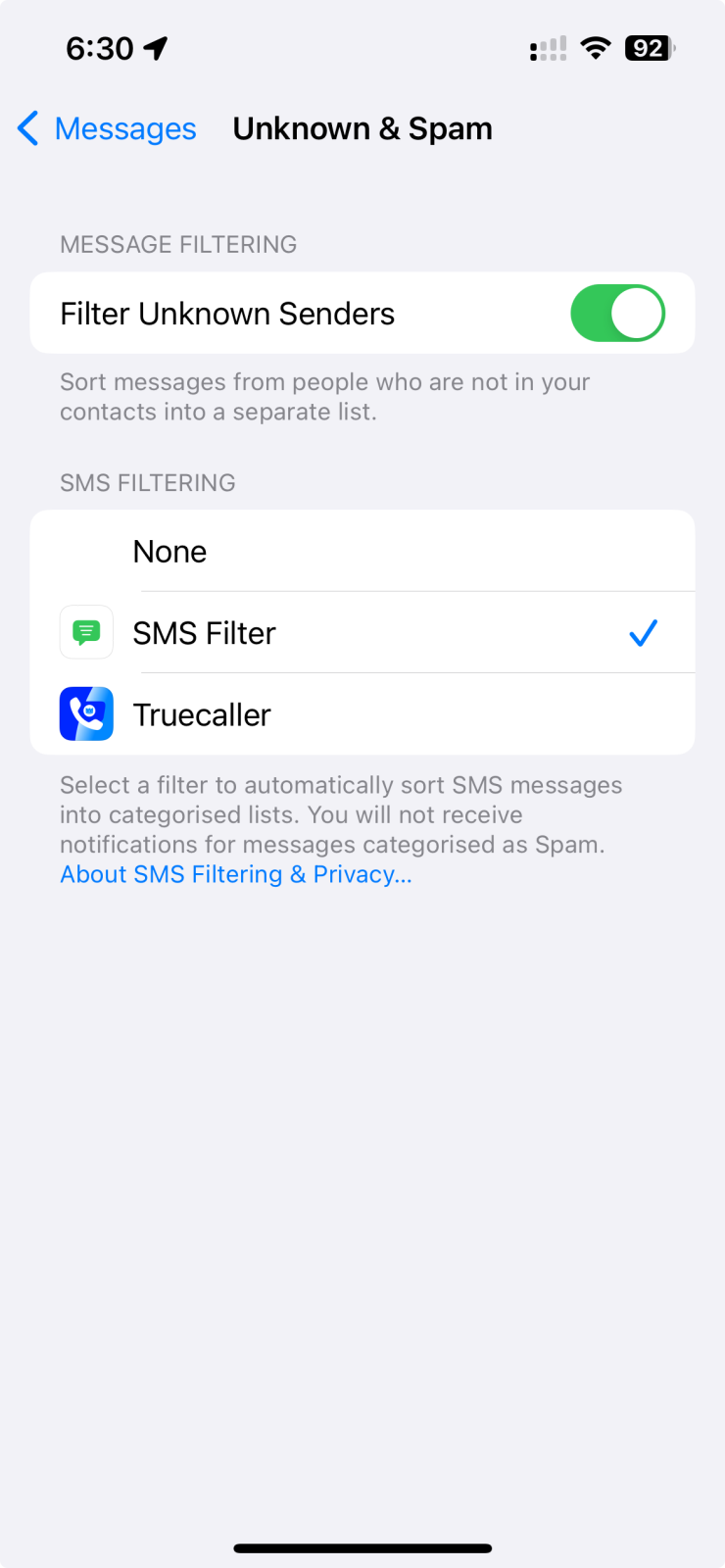Choose SMS Filter option
This screenshot has width=725, height=1568.
pos(362,633)
